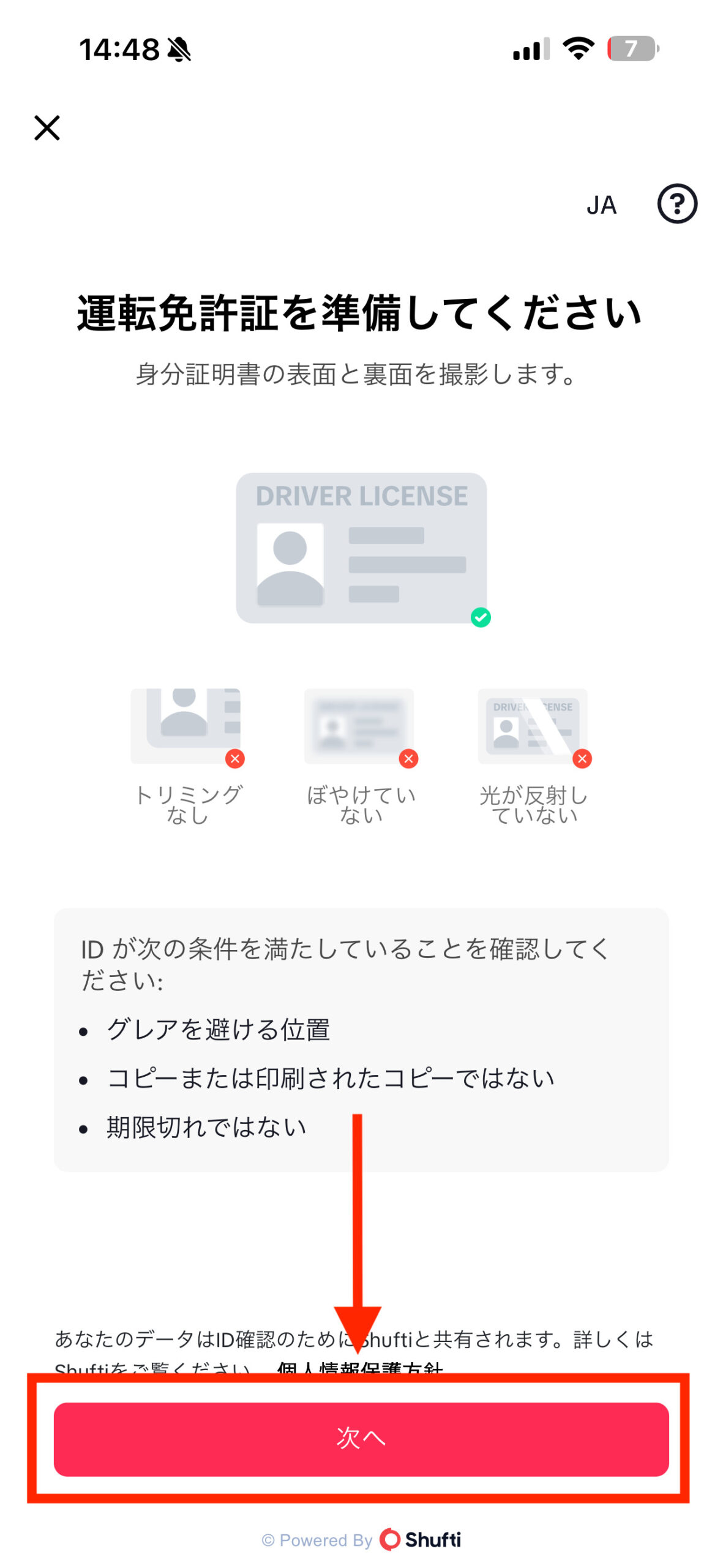Close the driver's license preparation screen
723x1568 pixels.
(47, 128)
